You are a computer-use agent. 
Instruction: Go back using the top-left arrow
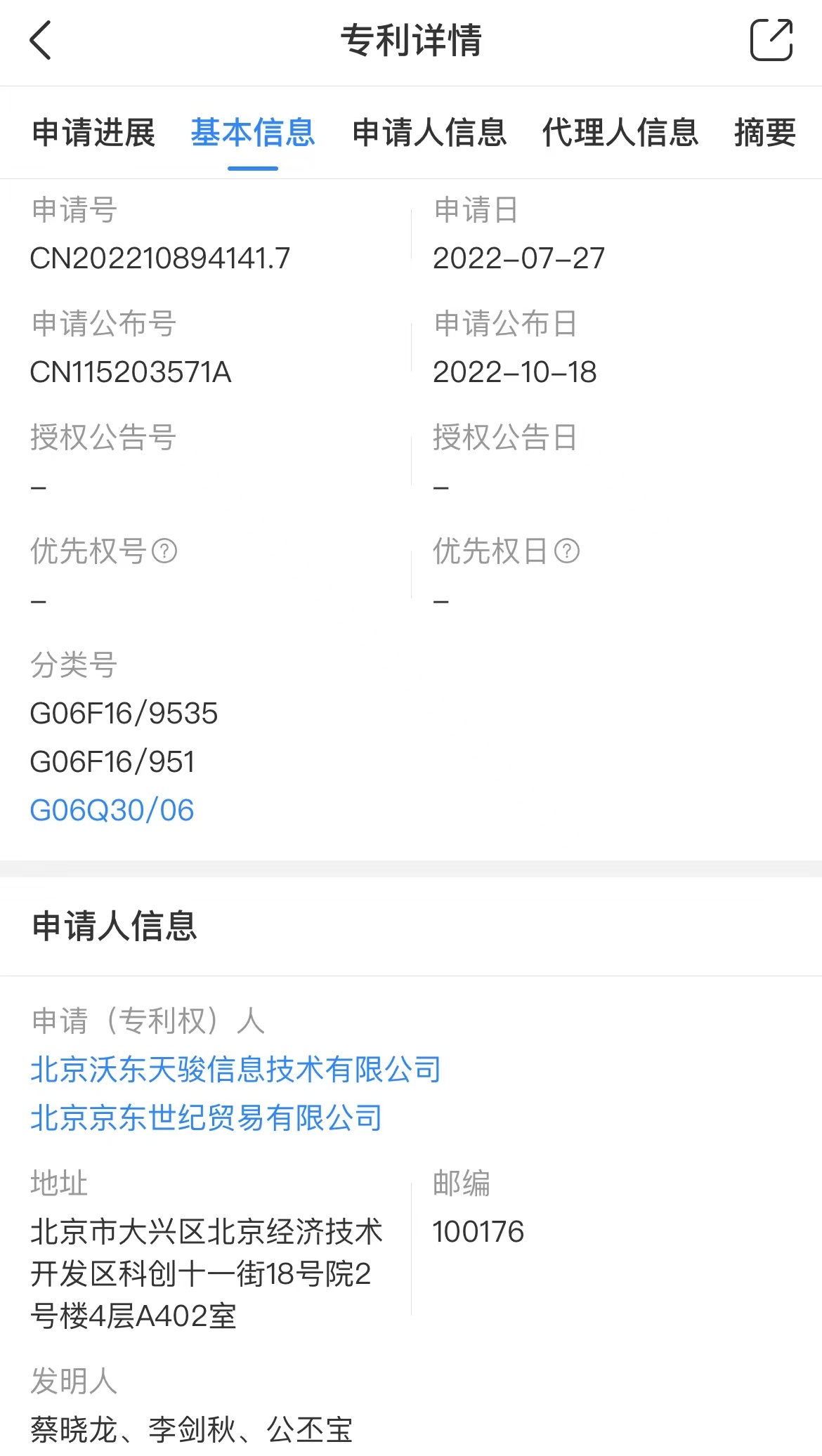click(x=41, y=40)
